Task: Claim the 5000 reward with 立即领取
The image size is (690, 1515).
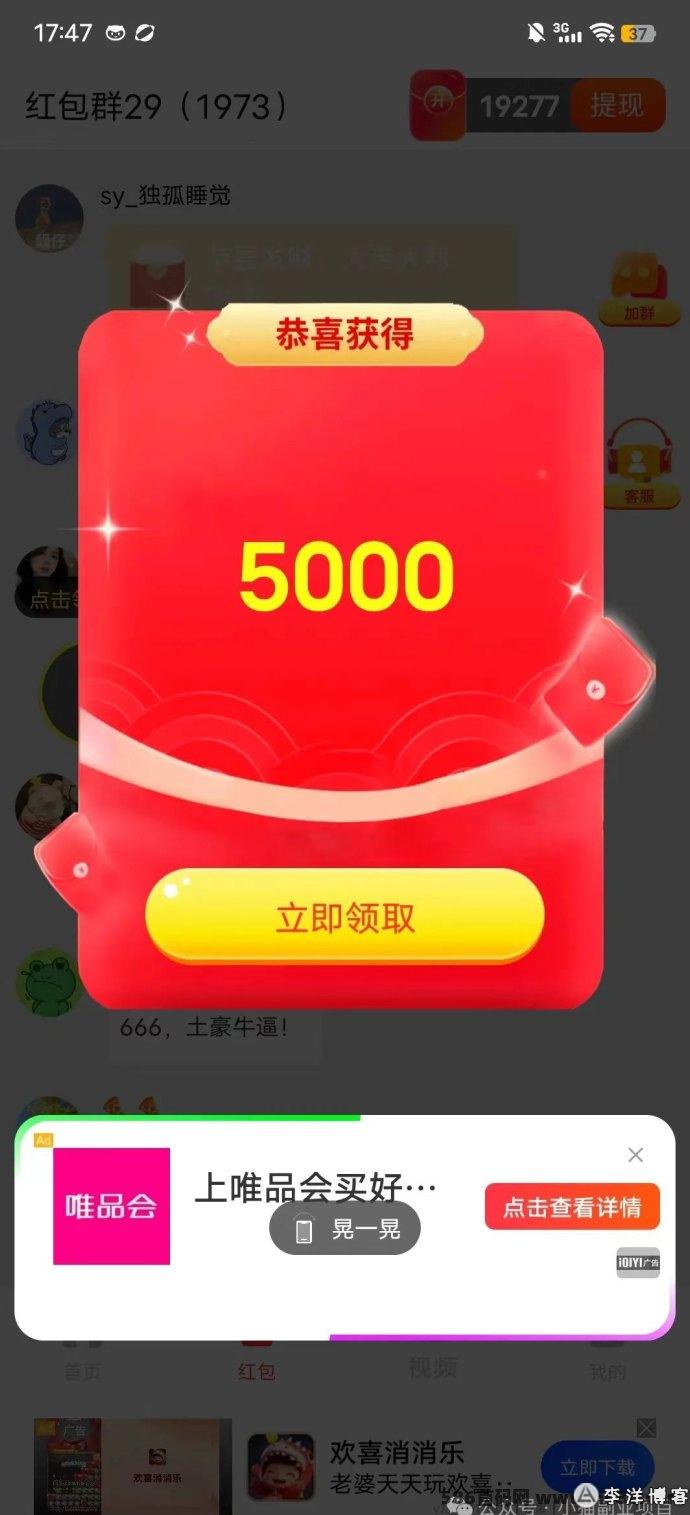Action: [345, 916]
